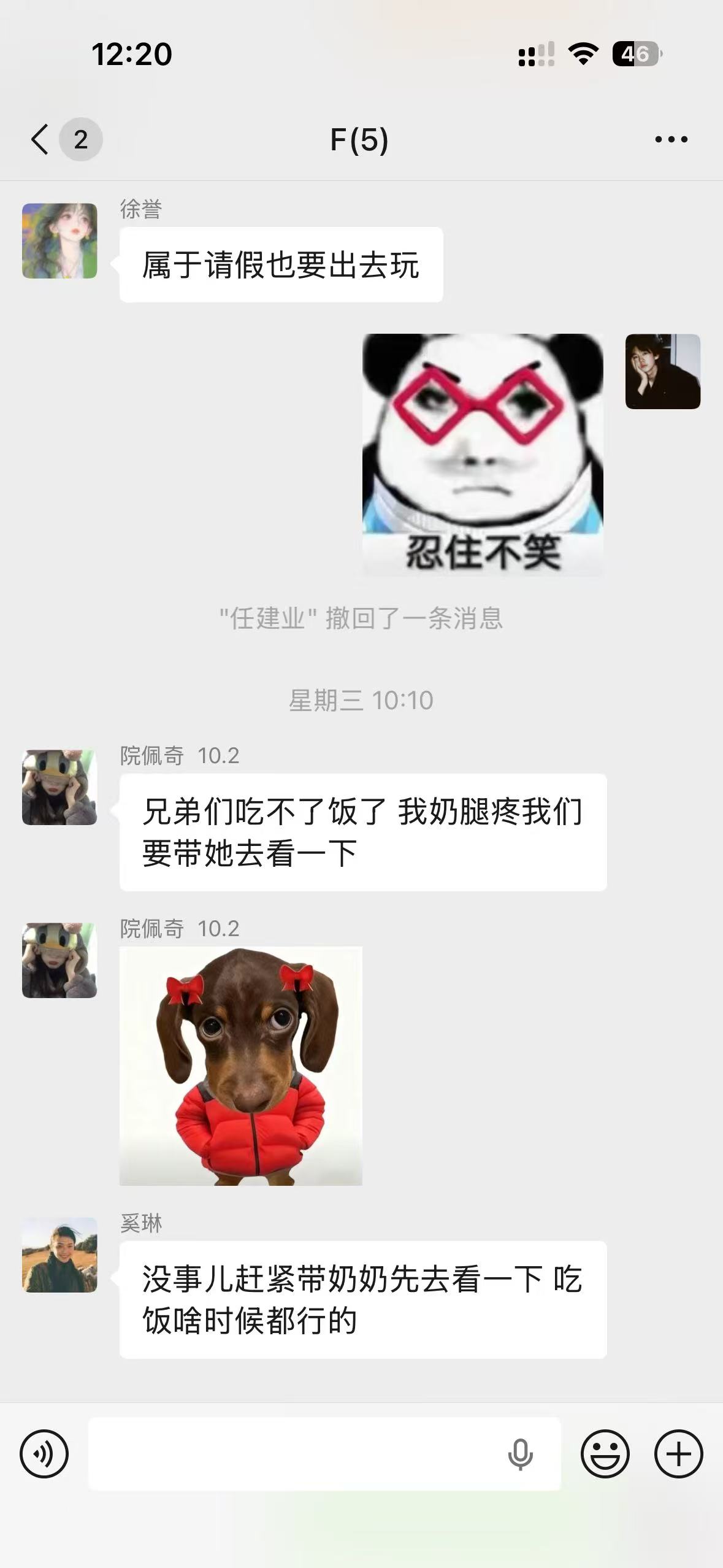This screenshot has height=1568, width=723.
Task: Open the plus attachment menu
Action: [678, 1453]
